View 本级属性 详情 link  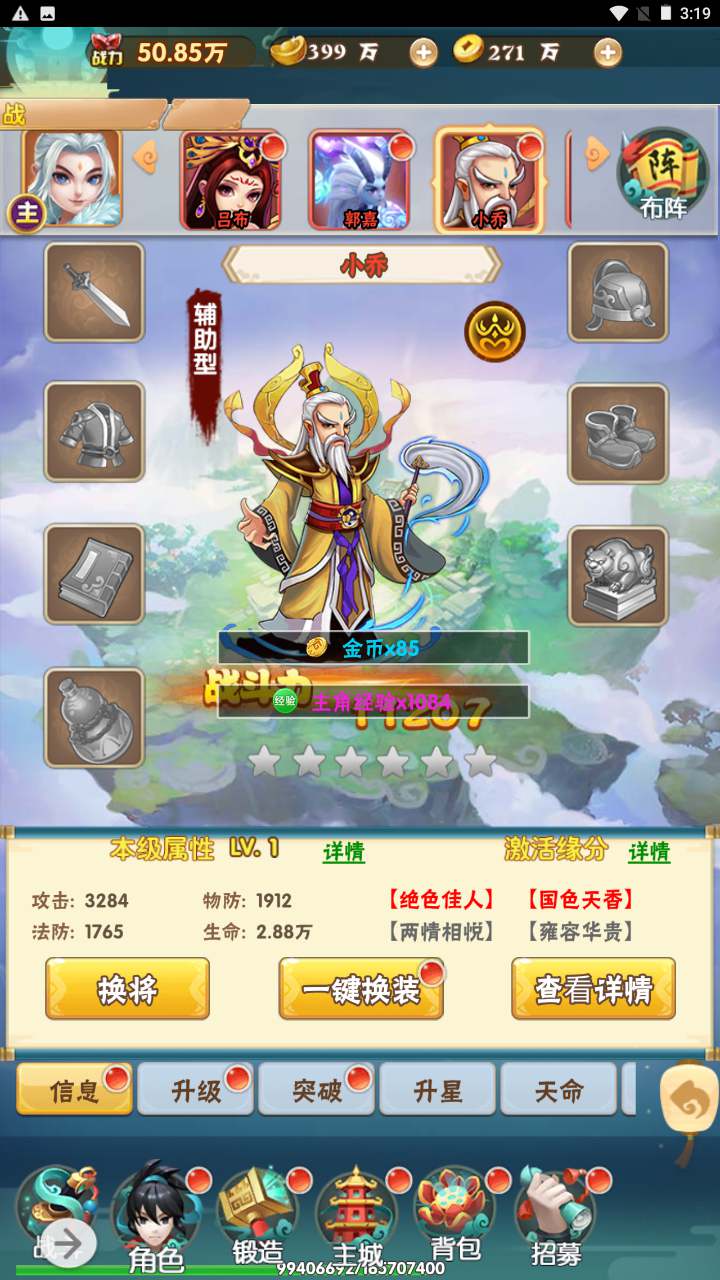[x=343, y=852]
